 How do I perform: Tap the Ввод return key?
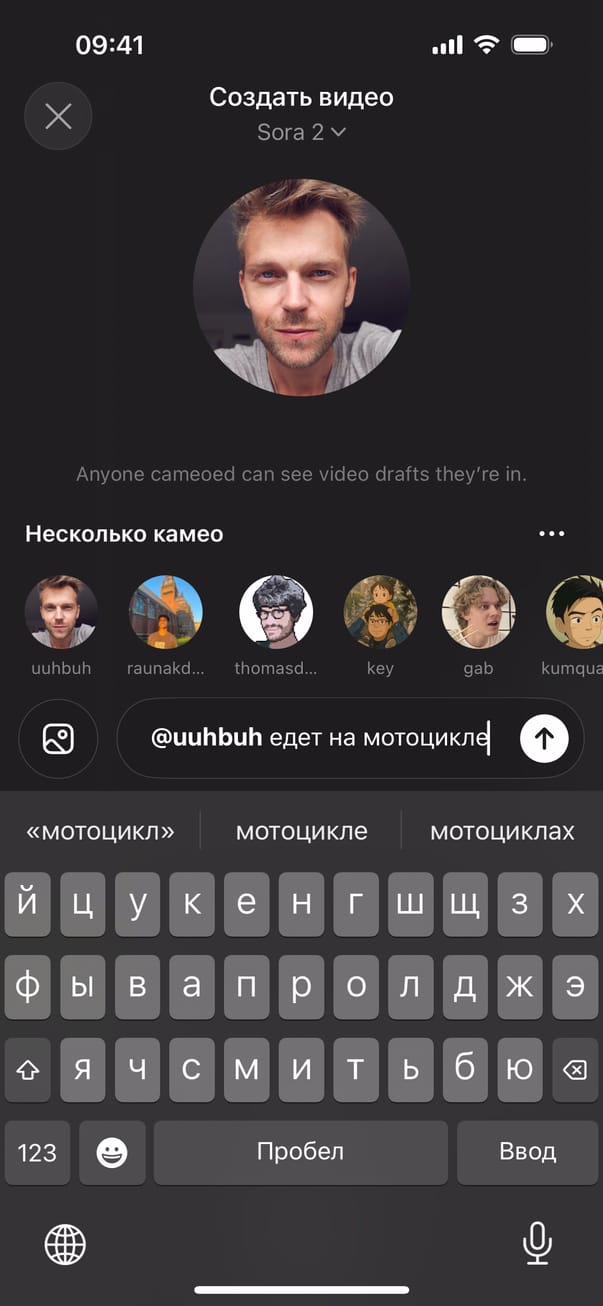point(527,1152)
